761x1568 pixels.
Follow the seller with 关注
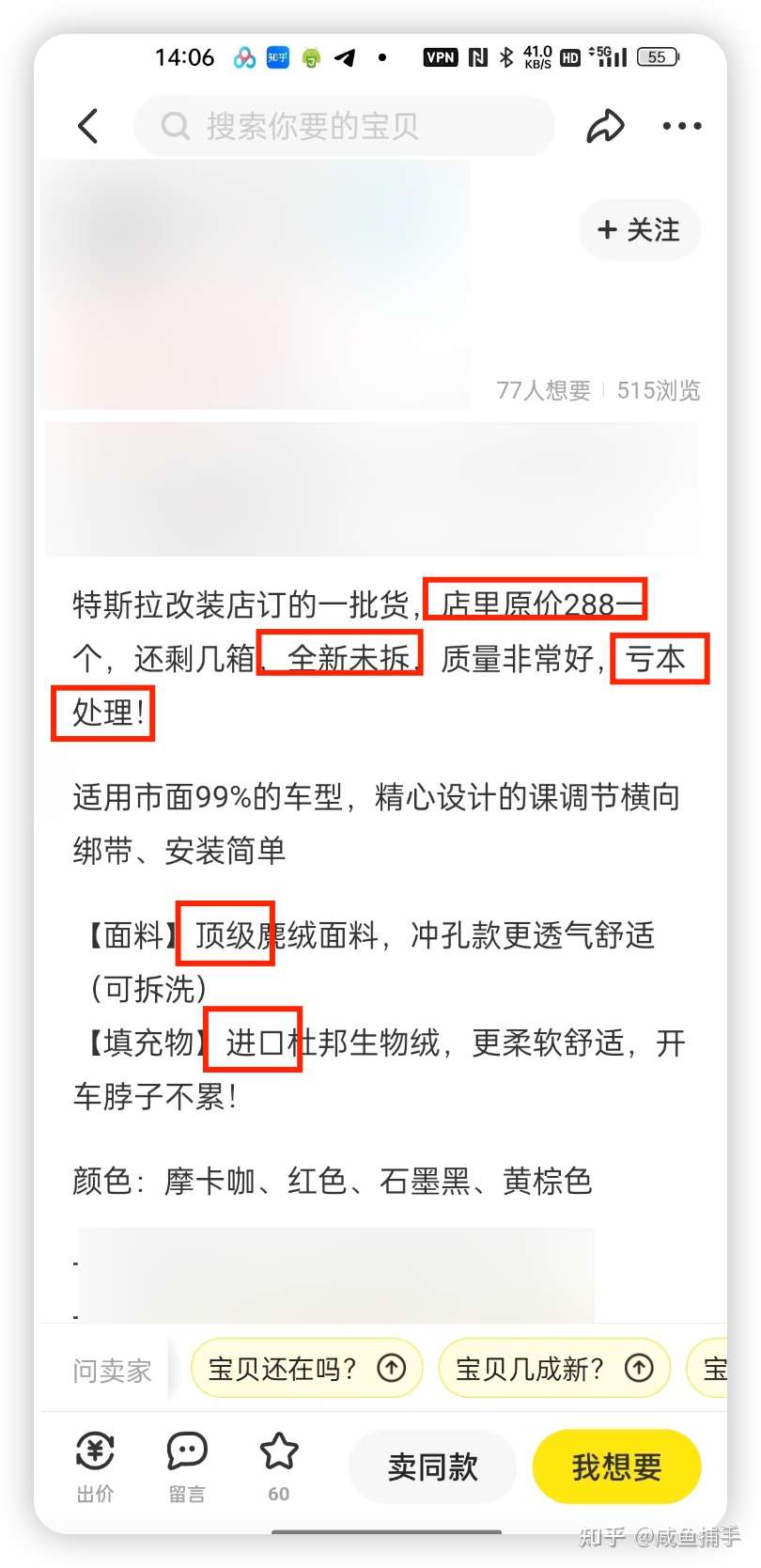point(639,229)
